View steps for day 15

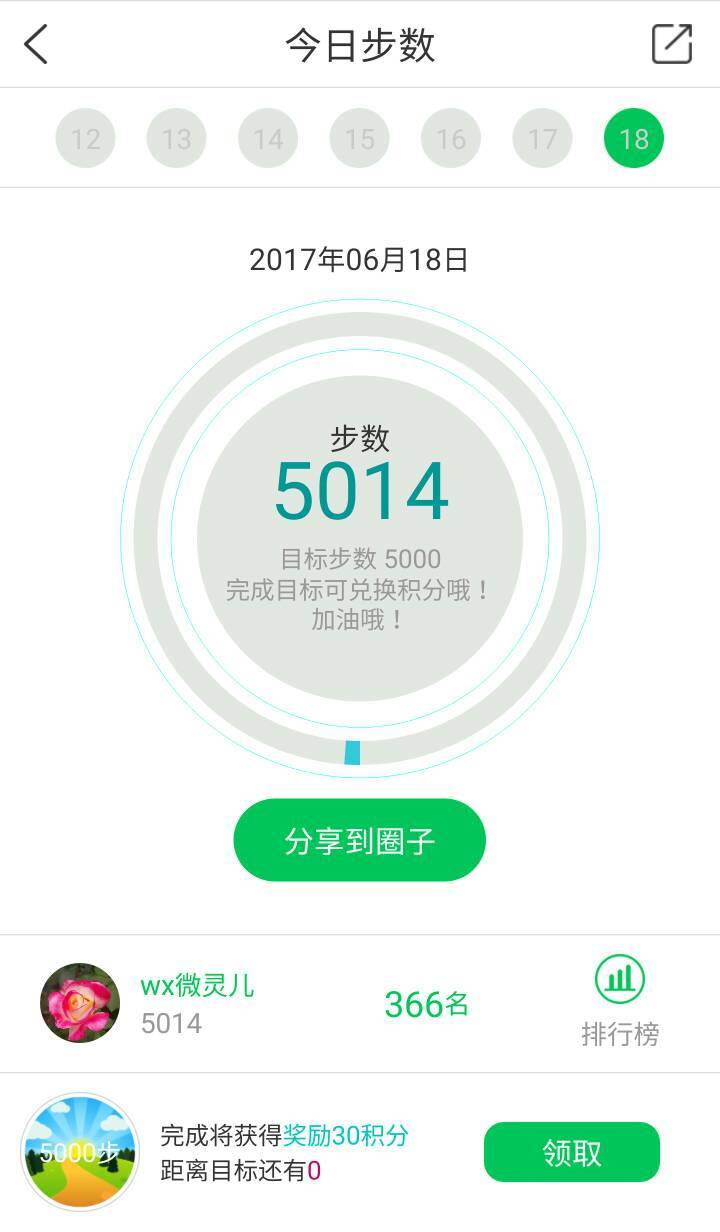(x=359, y=138)
